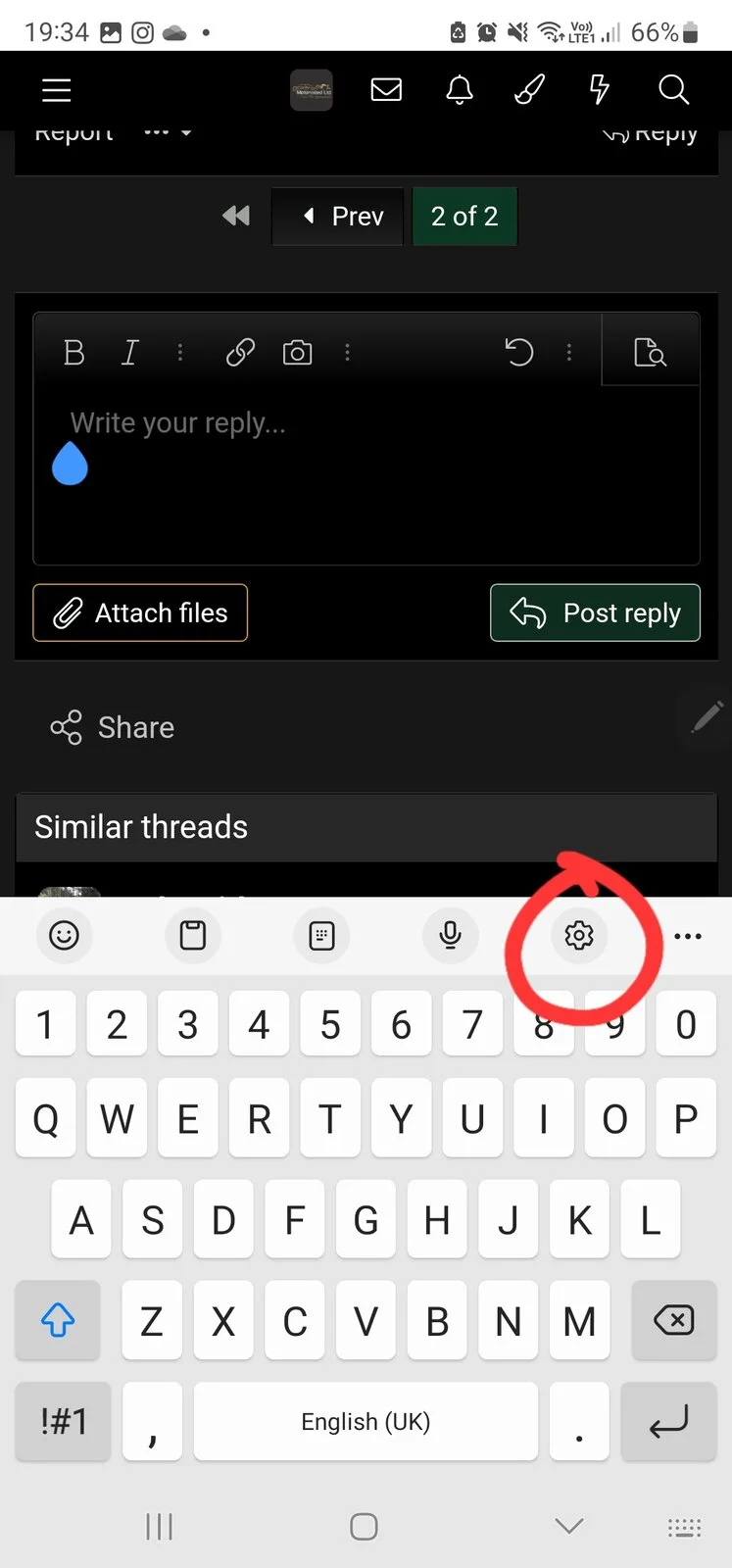This screenshot has height=1568, width=732.
Task: Open the conversations inbox envelope
Action: coord(386,91)
